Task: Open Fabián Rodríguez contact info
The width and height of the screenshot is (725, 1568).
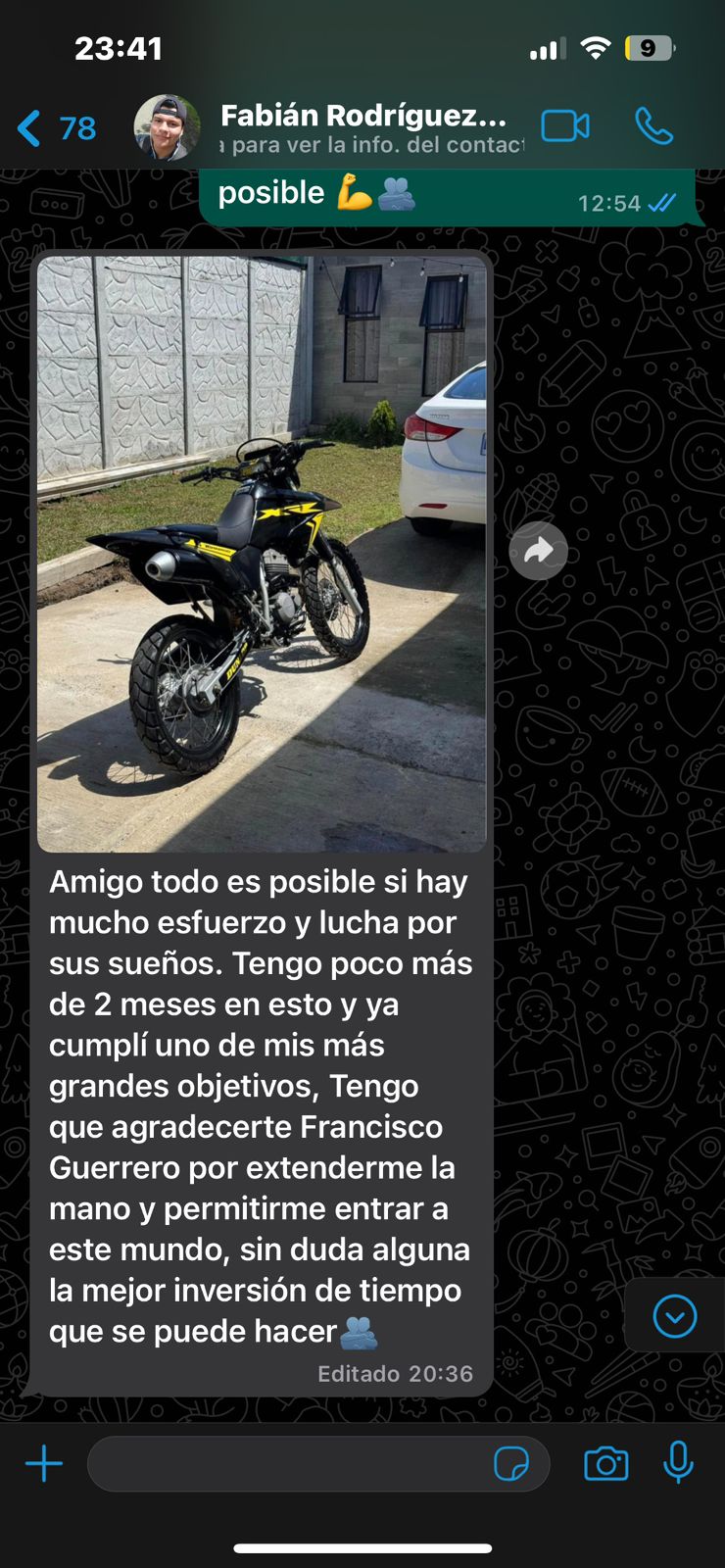Action: (x=362, y=127)
